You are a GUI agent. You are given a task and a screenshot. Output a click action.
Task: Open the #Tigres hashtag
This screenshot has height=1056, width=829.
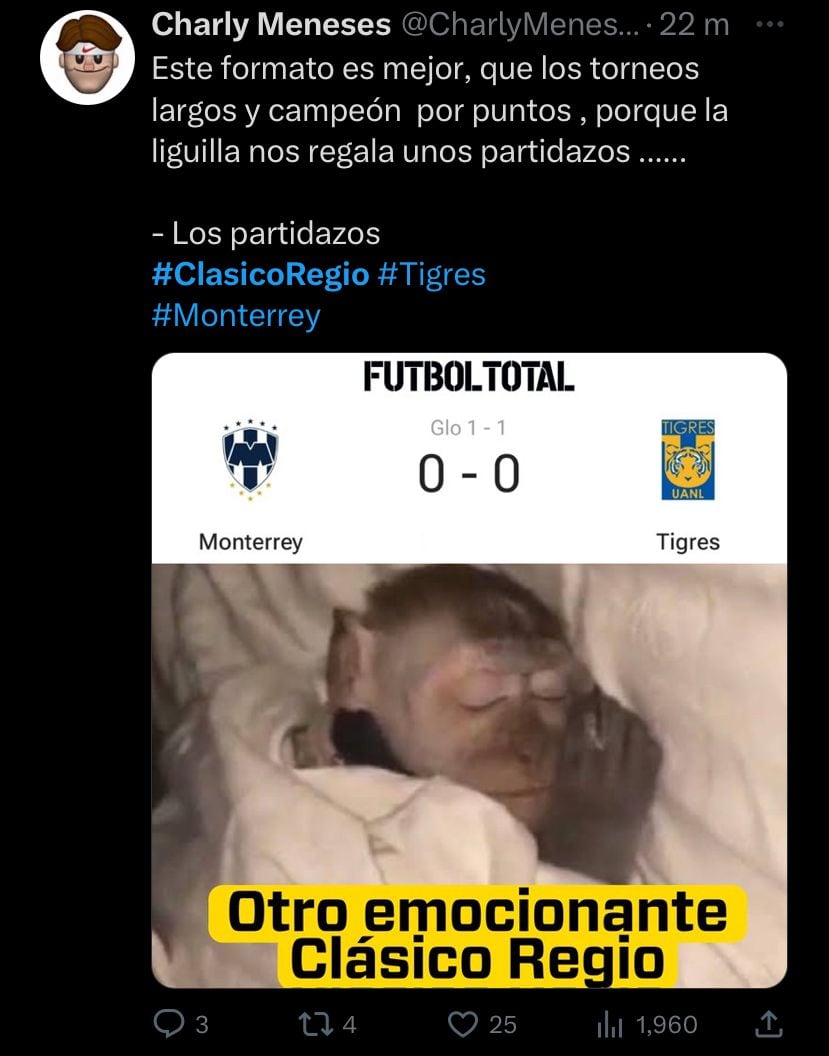pos(432,274)
